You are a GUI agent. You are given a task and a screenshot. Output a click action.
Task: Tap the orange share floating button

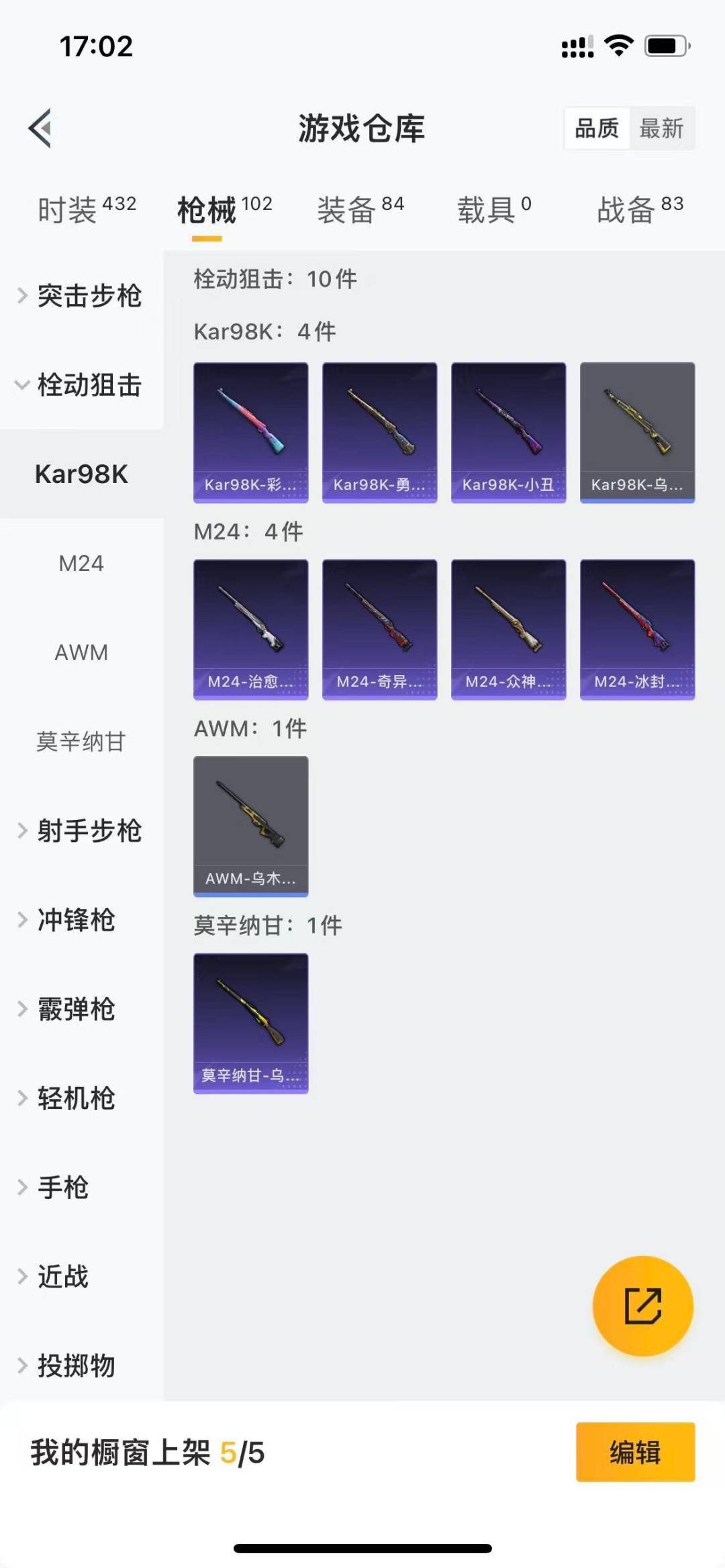[642, 1306]
